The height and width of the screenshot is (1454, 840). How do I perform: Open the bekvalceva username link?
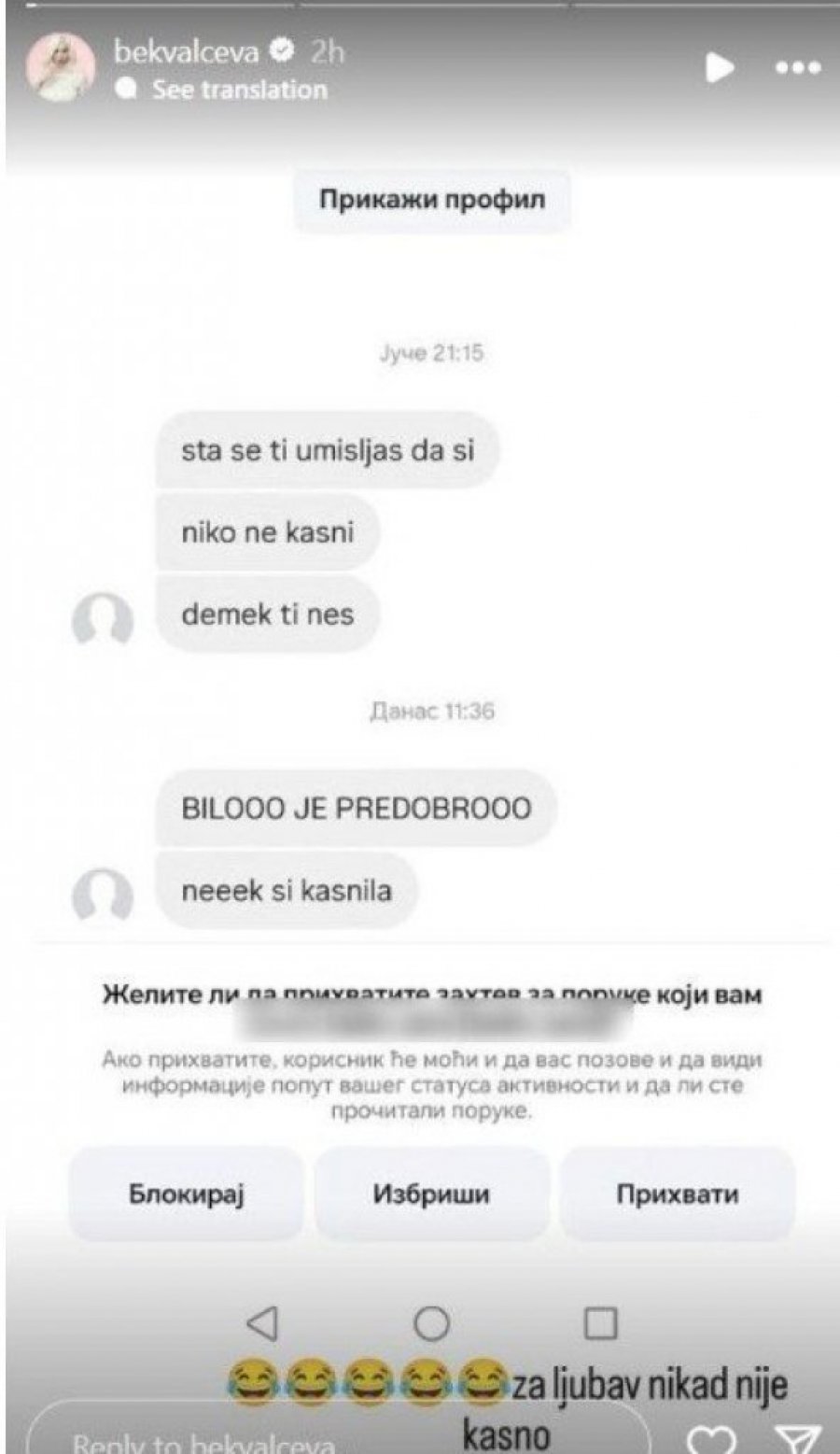[x=185, y=52]
